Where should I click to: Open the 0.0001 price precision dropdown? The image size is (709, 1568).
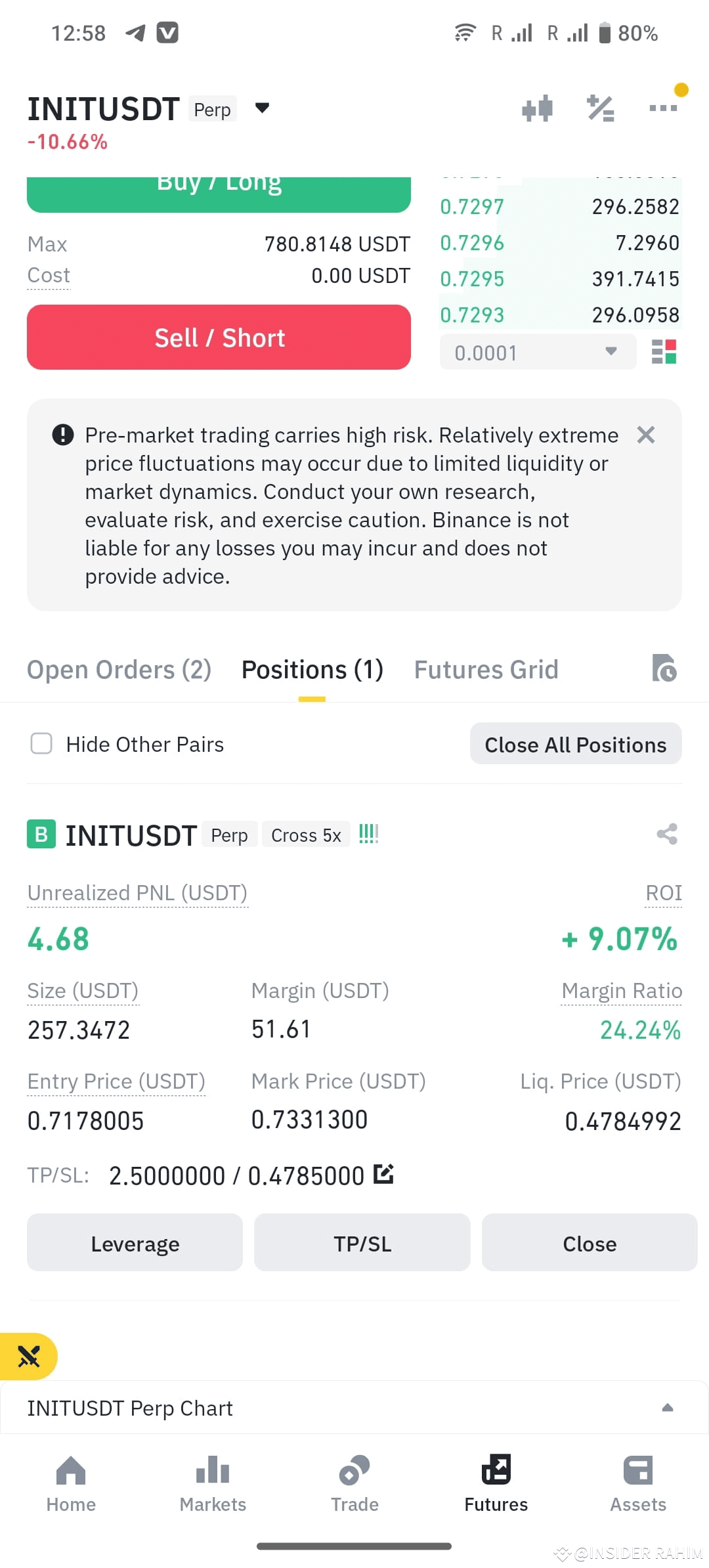(538, 353)
